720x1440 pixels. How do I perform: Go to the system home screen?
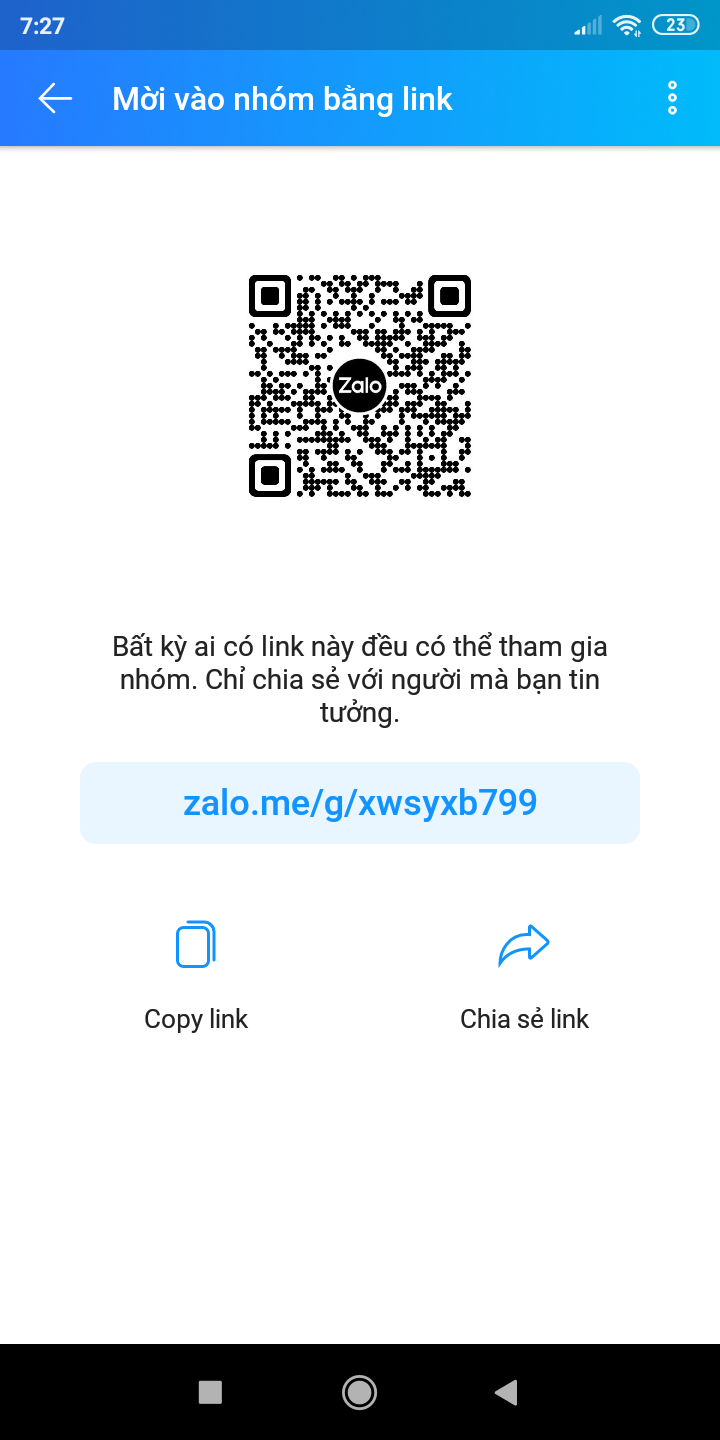pos(359,1391)
